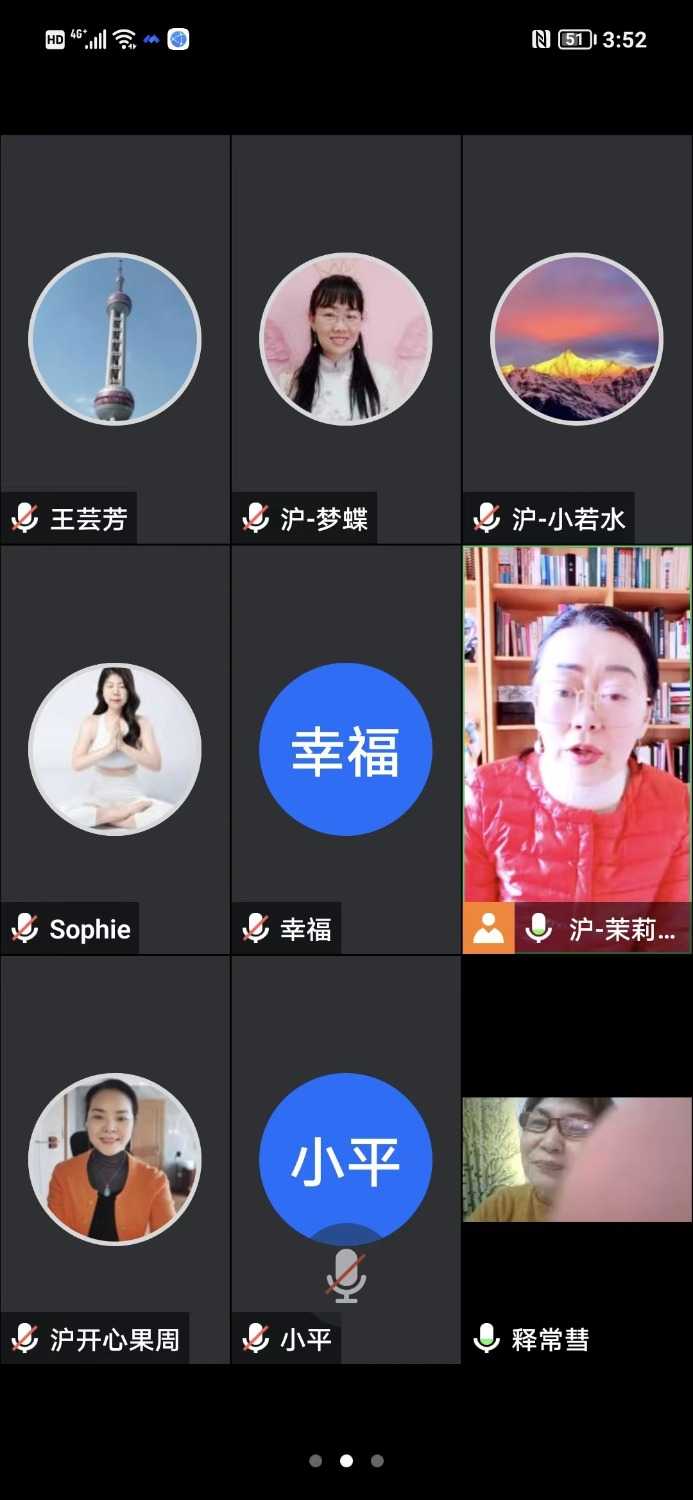693x1500 pixels.
Task: Open 释常彗's video tile
Action: (577, 1160)
